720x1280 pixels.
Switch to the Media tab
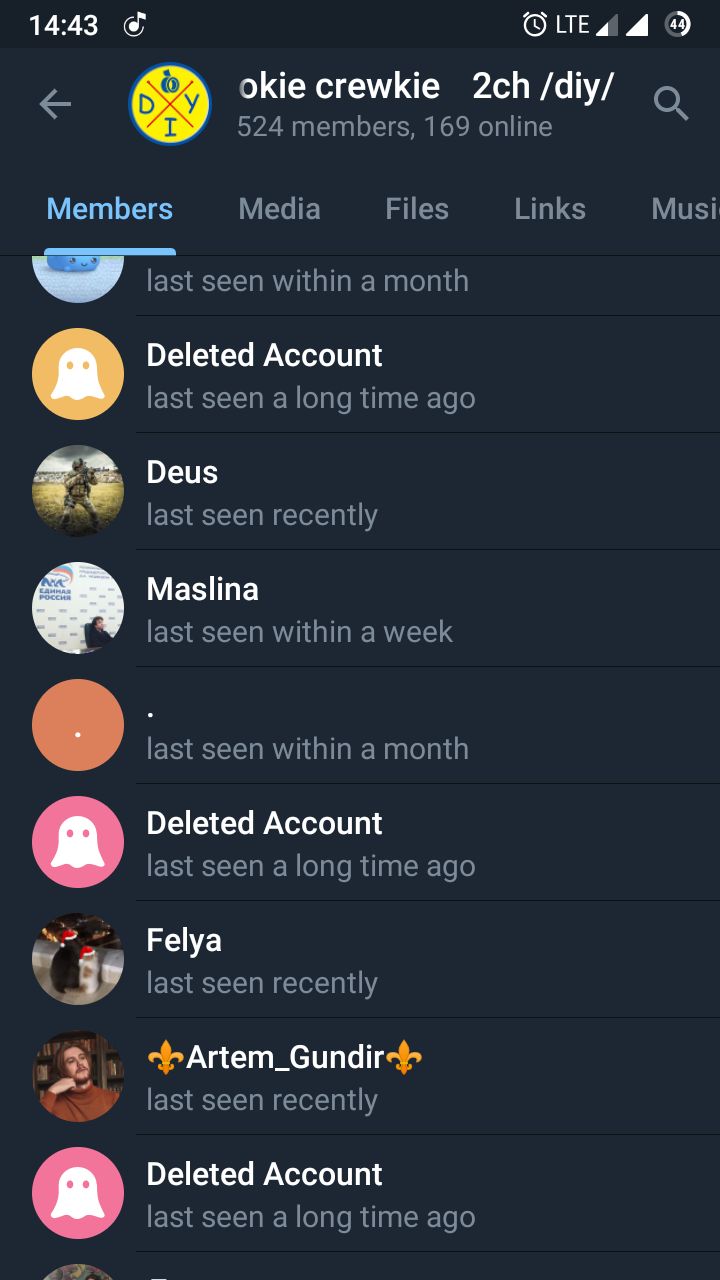pos(279,208)
